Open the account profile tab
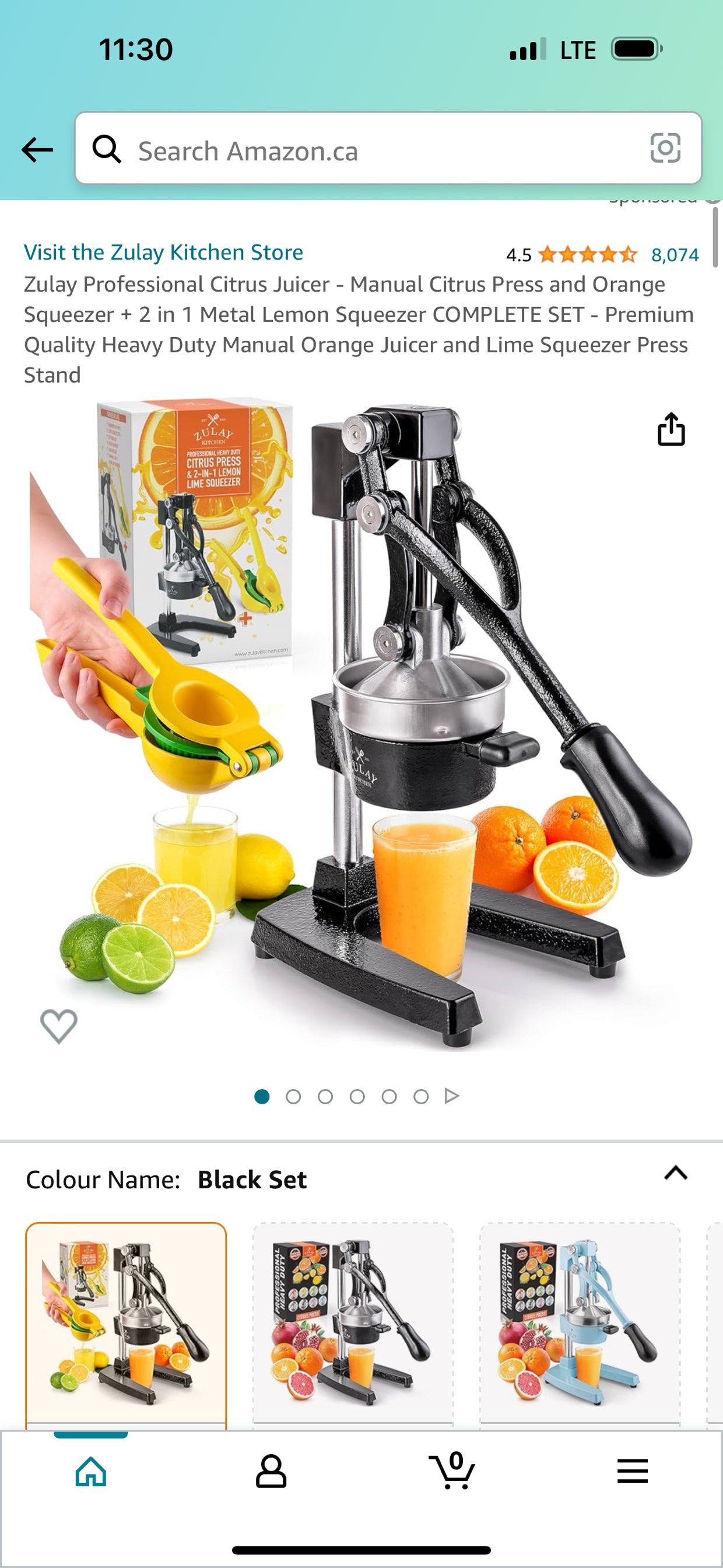Image resolution: width=723 pixels, height=1568 pixels. tap(271, 1472)
